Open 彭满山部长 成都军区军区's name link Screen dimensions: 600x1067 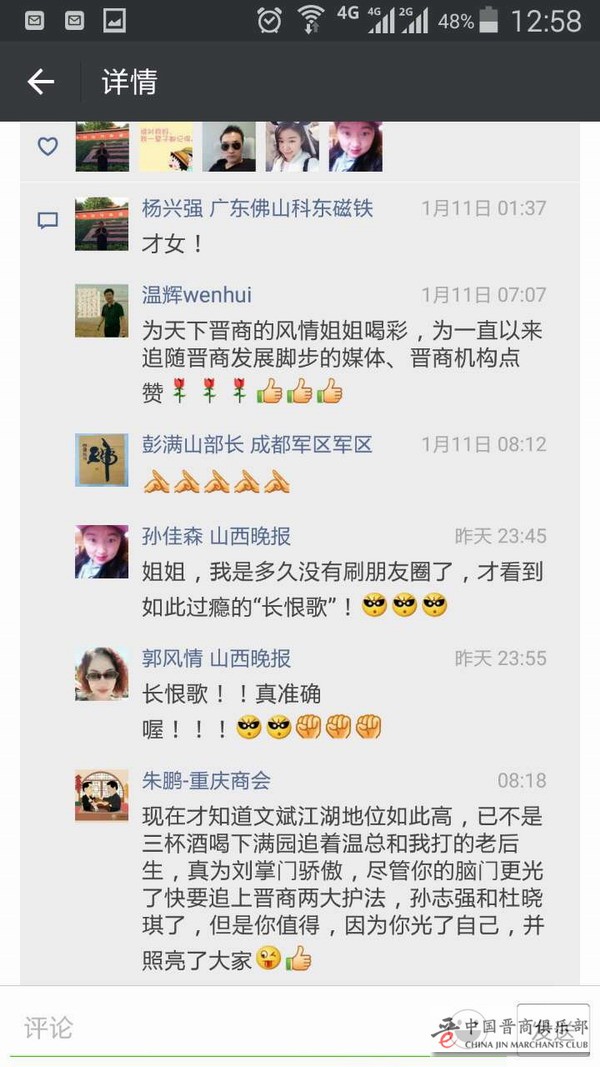tap(257, 445)
